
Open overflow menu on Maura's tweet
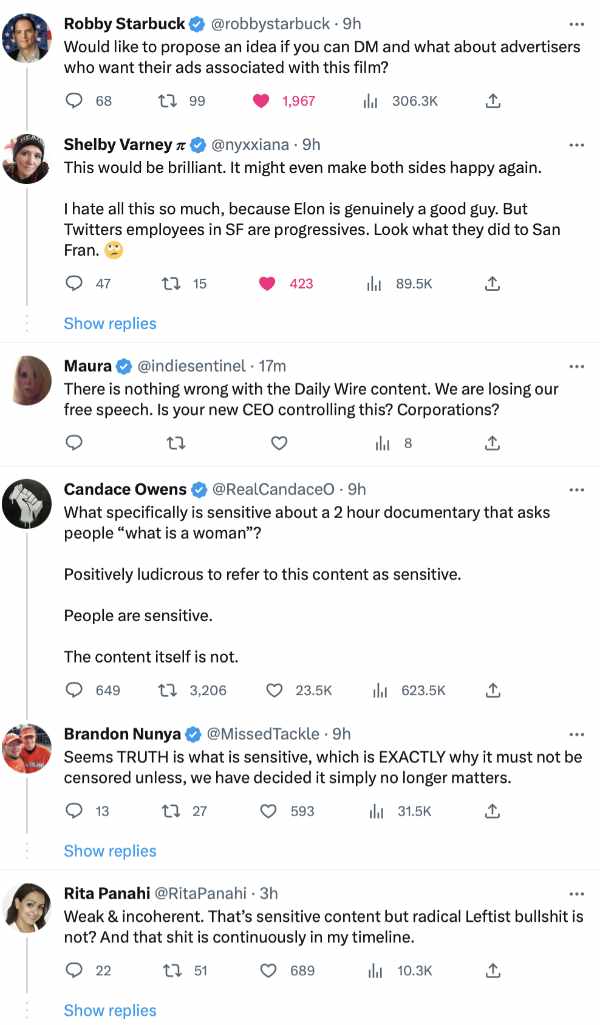pos(576,367)
